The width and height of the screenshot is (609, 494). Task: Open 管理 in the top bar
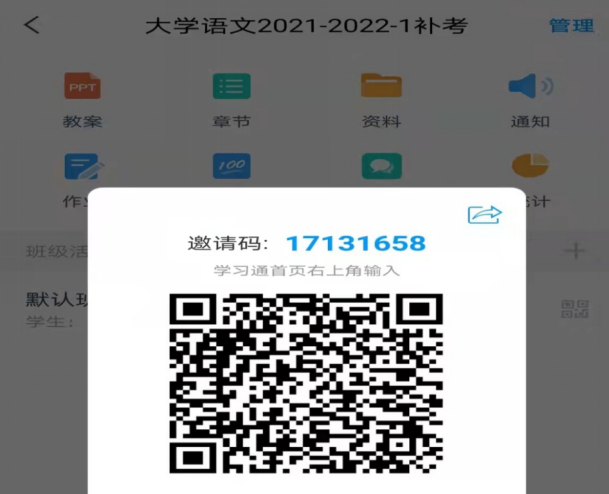pyautogui.click(x=571, y=26)
